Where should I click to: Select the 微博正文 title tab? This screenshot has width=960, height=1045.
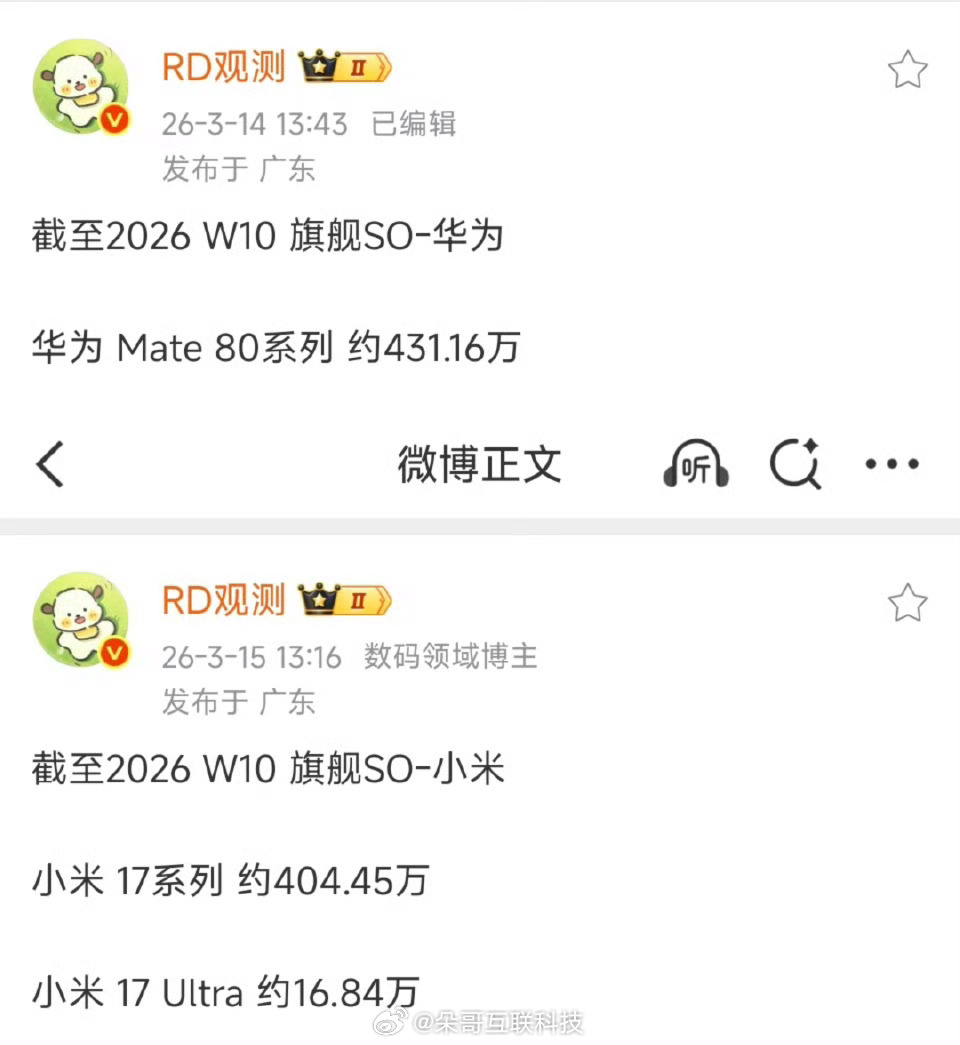tap(480, 464)
